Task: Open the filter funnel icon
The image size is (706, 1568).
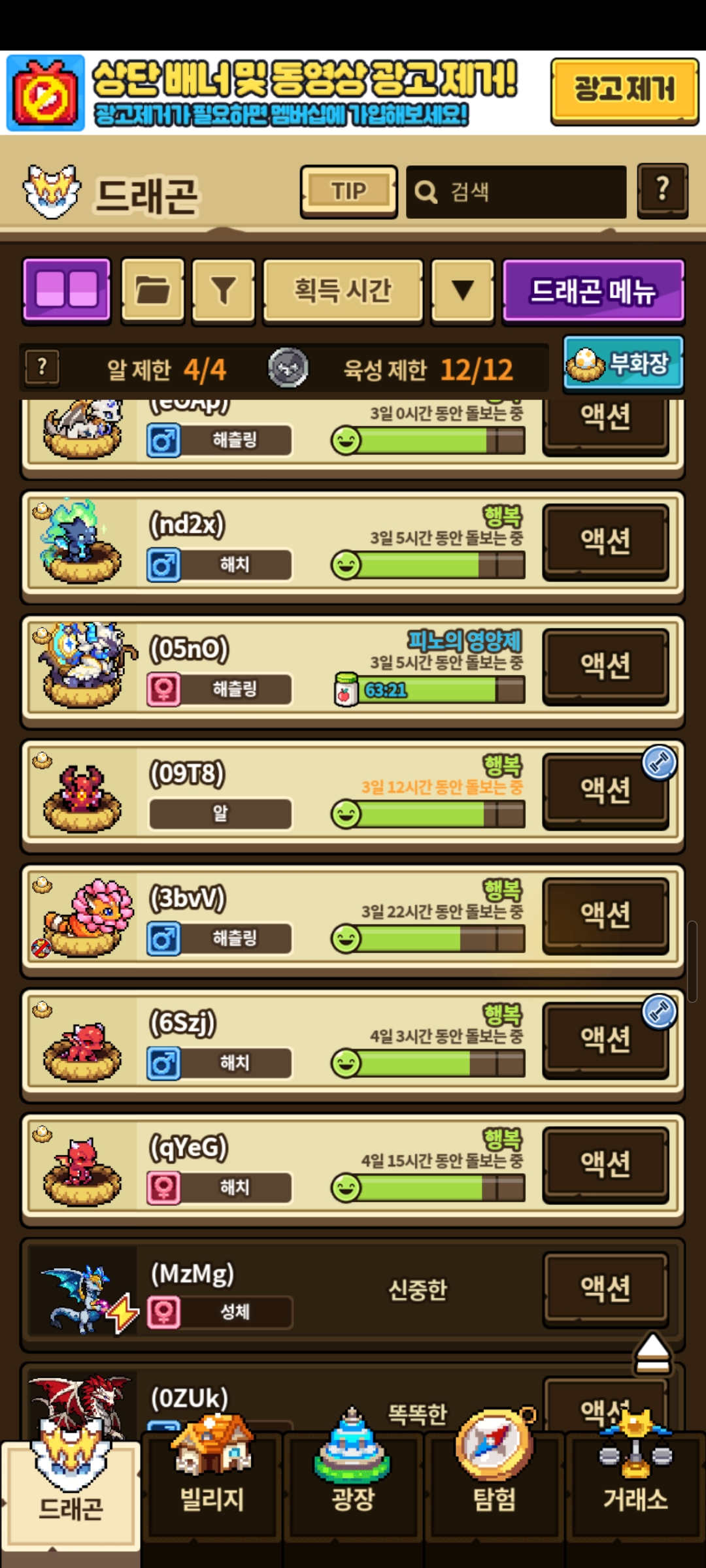Action: coord(223,289)
